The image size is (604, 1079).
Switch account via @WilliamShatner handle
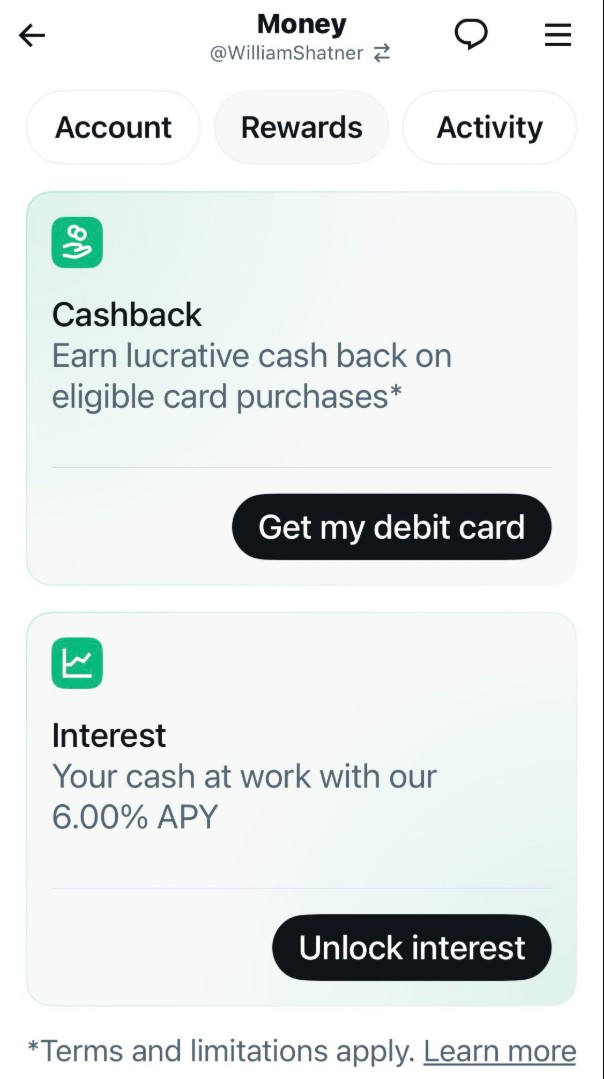point(300,54)
